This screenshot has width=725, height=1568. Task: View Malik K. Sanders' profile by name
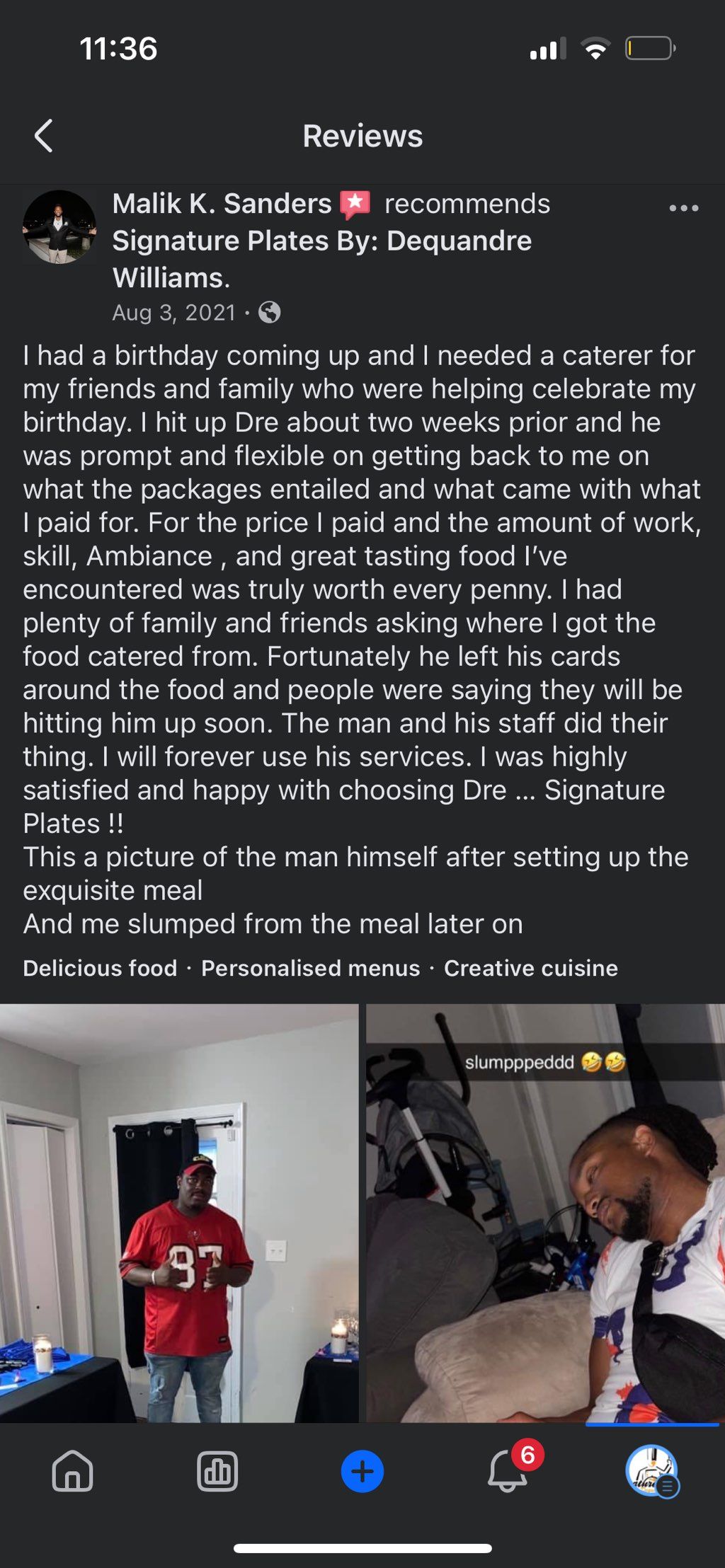222,204
